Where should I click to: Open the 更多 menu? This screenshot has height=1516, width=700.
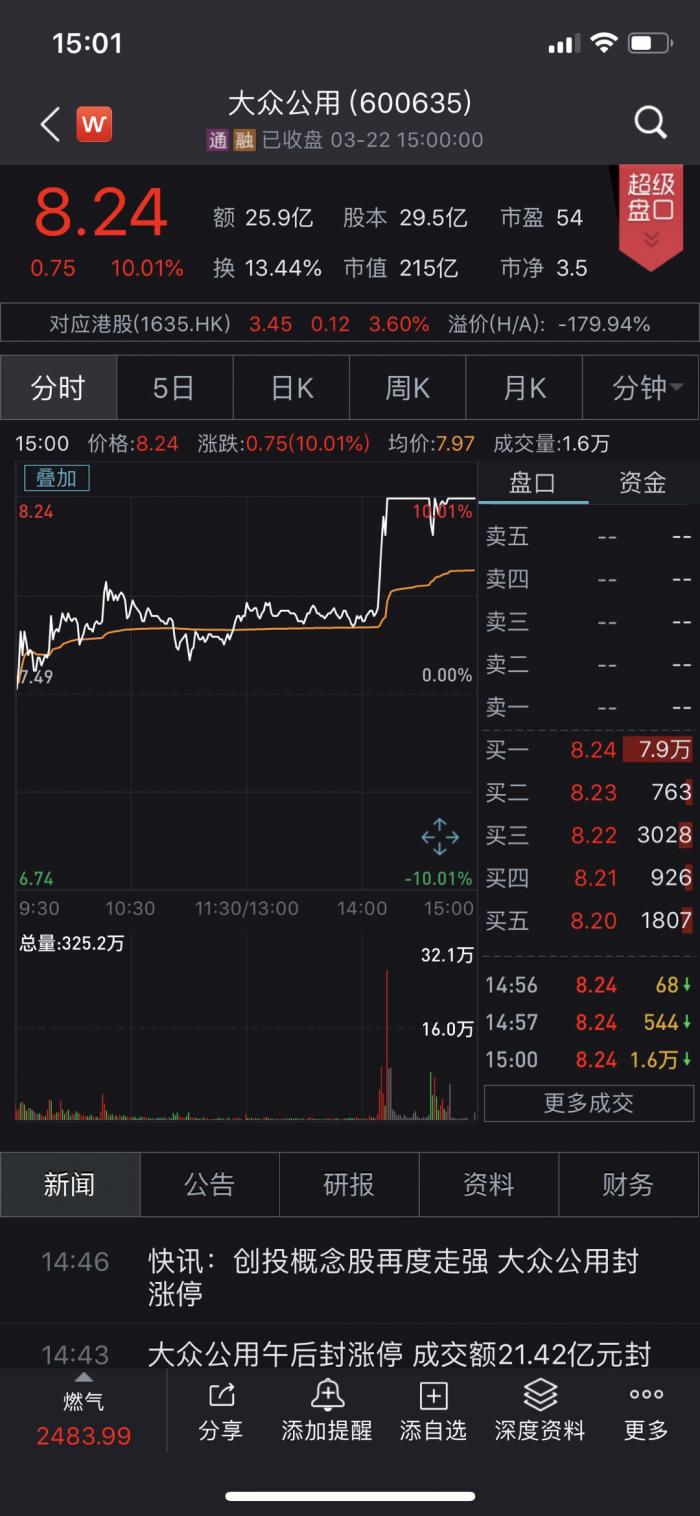click(646, 1411)
